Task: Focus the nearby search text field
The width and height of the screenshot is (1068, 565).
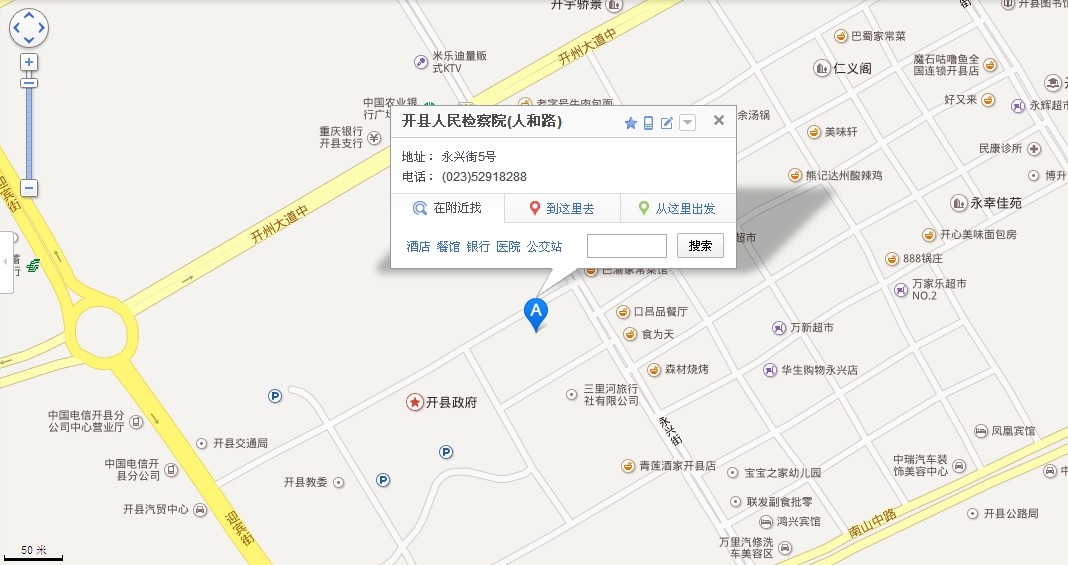Action: [626, 246]
